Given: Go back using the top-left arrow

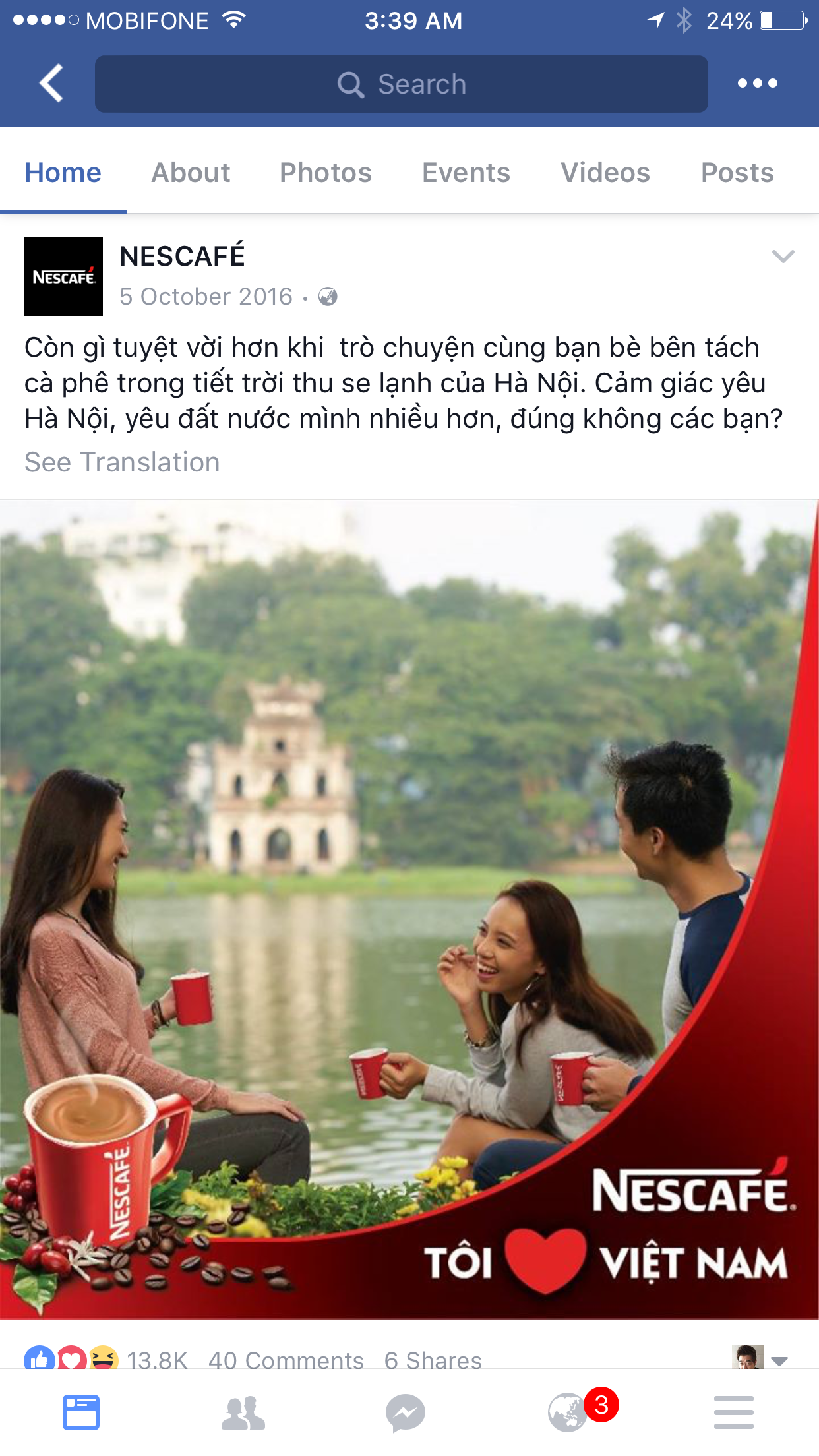Looking at the screenshot, I should [x=51, y=83].
